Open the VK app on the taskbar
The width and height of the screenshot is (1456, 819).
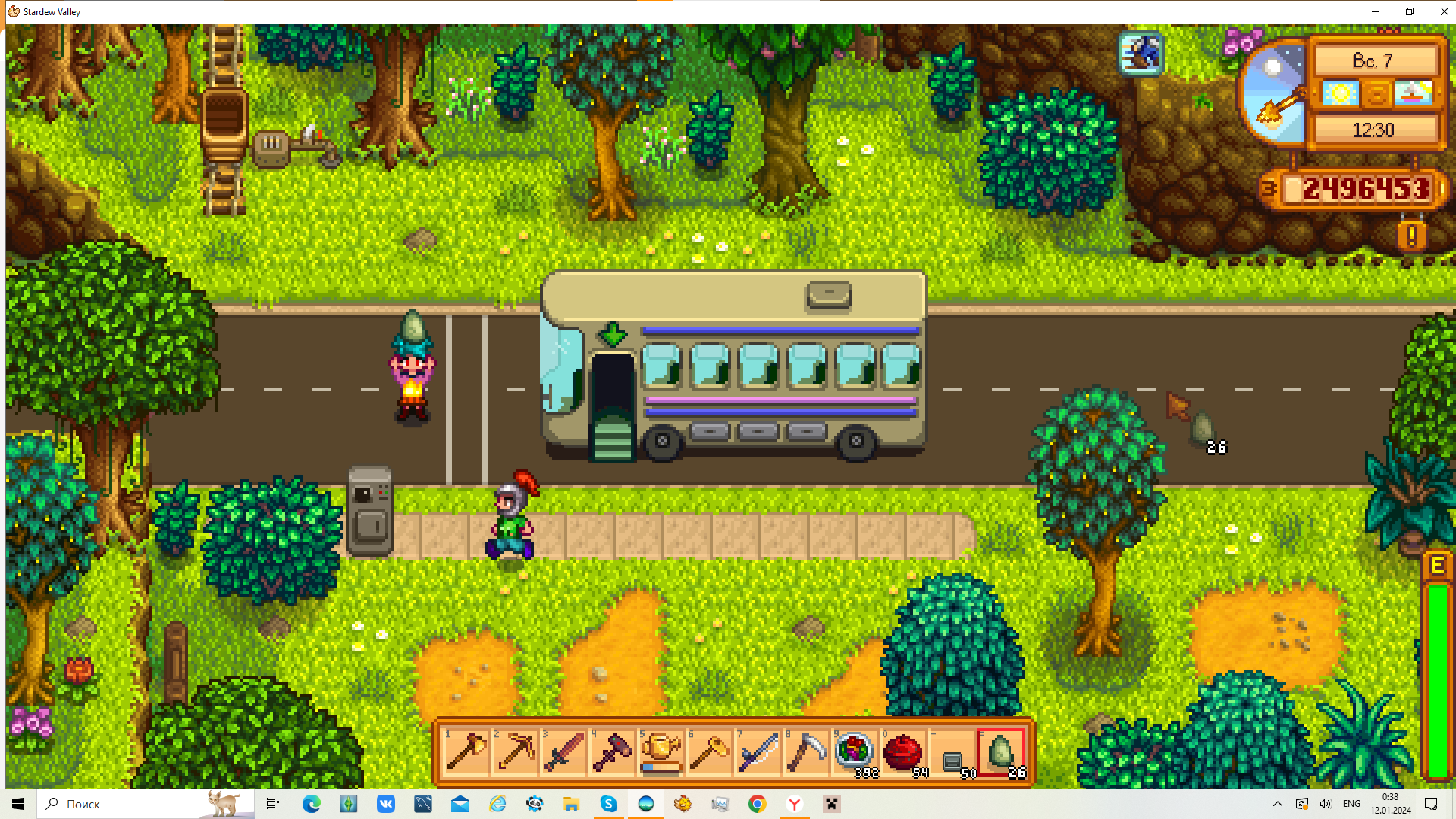click(x=385, y=804)
